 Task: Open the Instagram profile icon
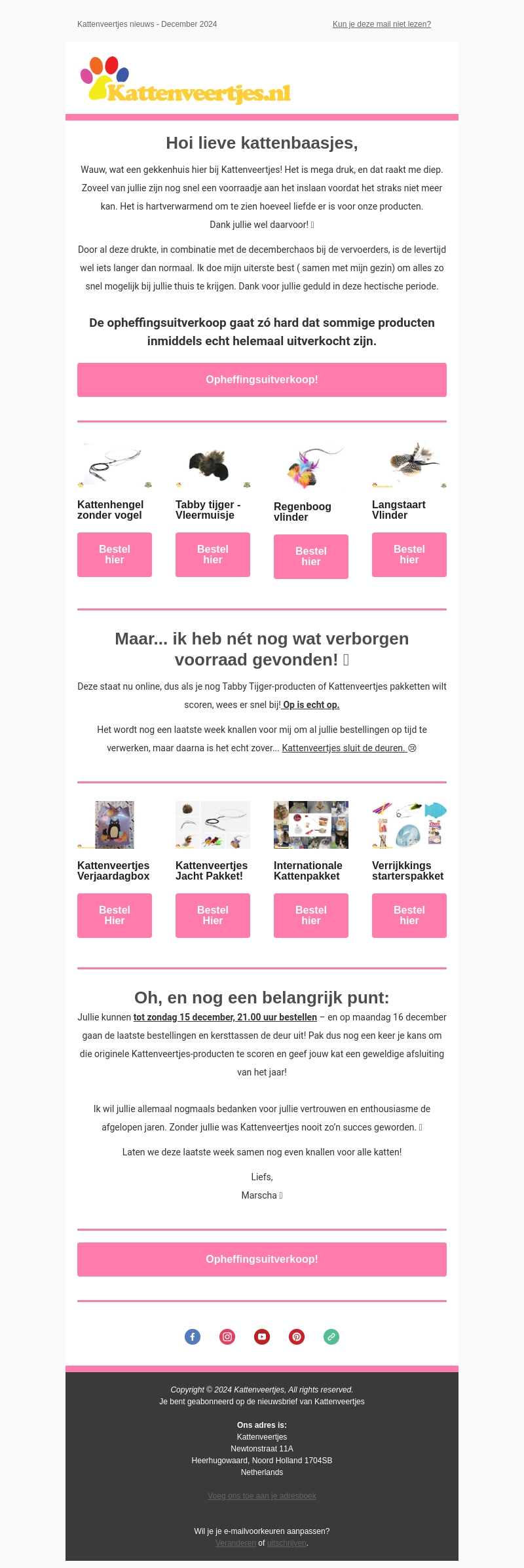[227, 1337]
